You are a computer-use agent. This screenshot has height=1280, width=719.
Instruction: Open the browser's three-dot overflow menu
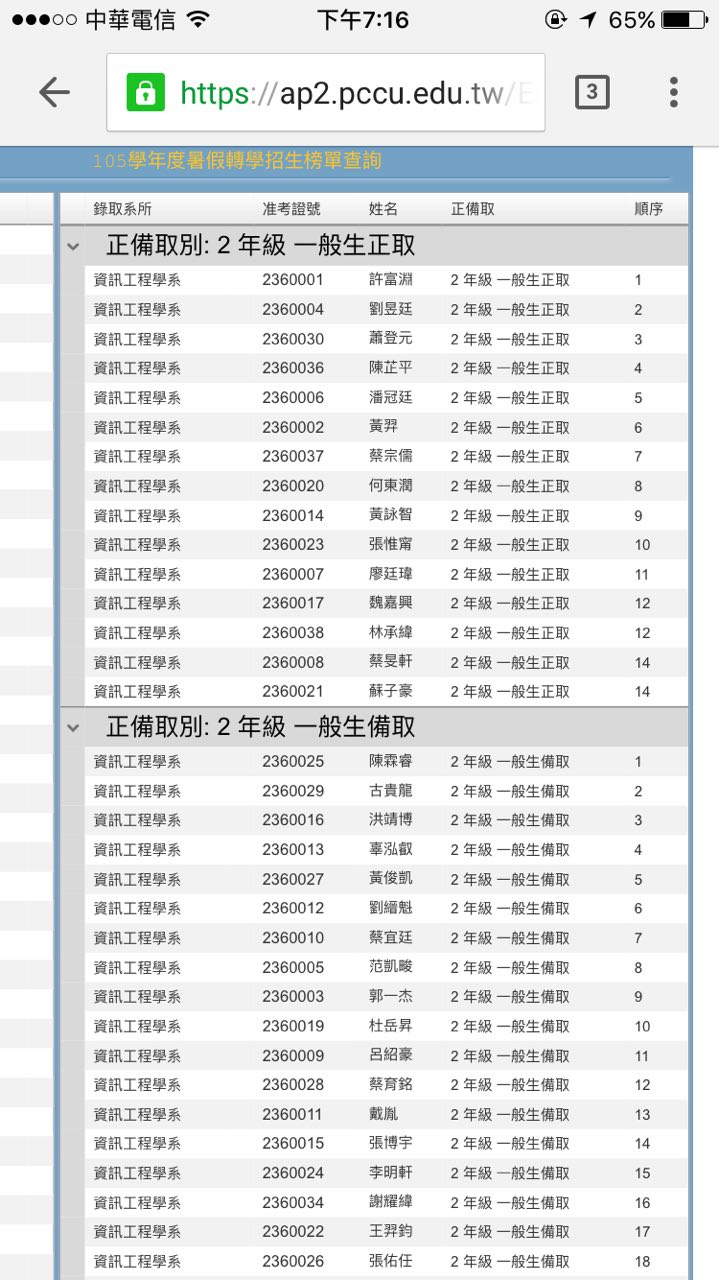(673, 93)
